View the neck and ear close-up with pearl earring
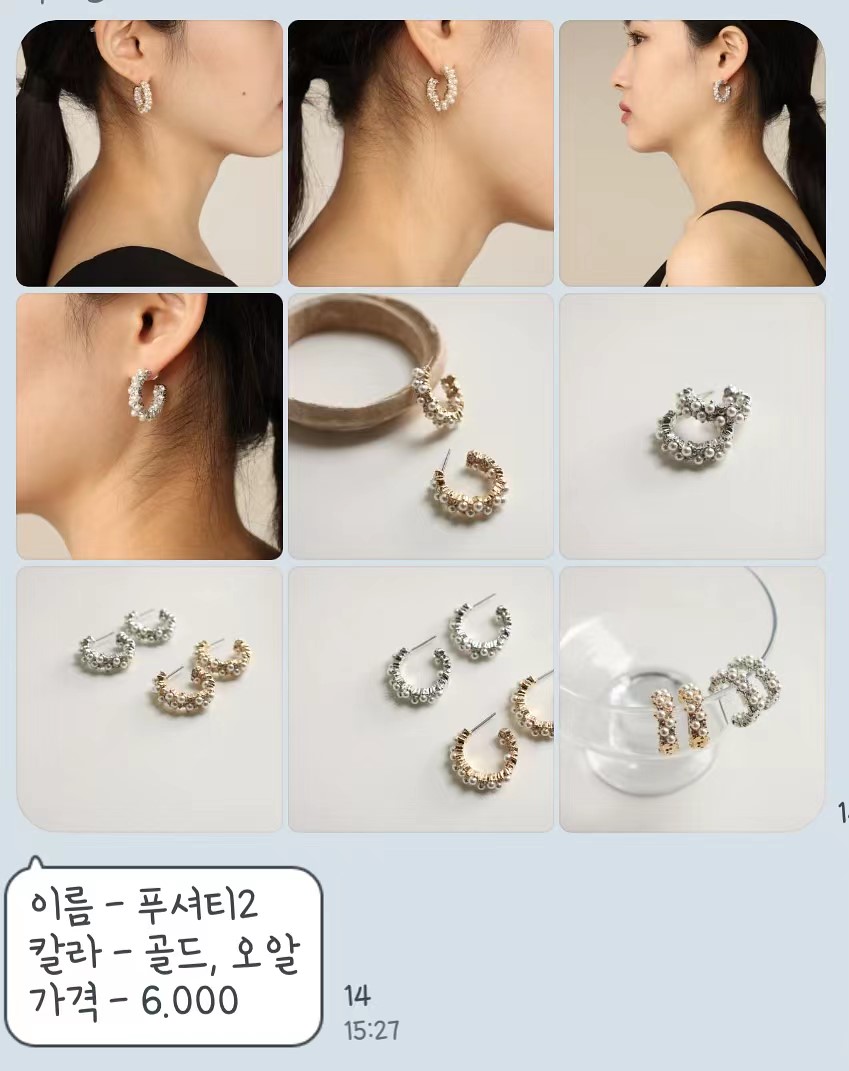This screenshot has height=1071, width=849. (x=420, y=153)
